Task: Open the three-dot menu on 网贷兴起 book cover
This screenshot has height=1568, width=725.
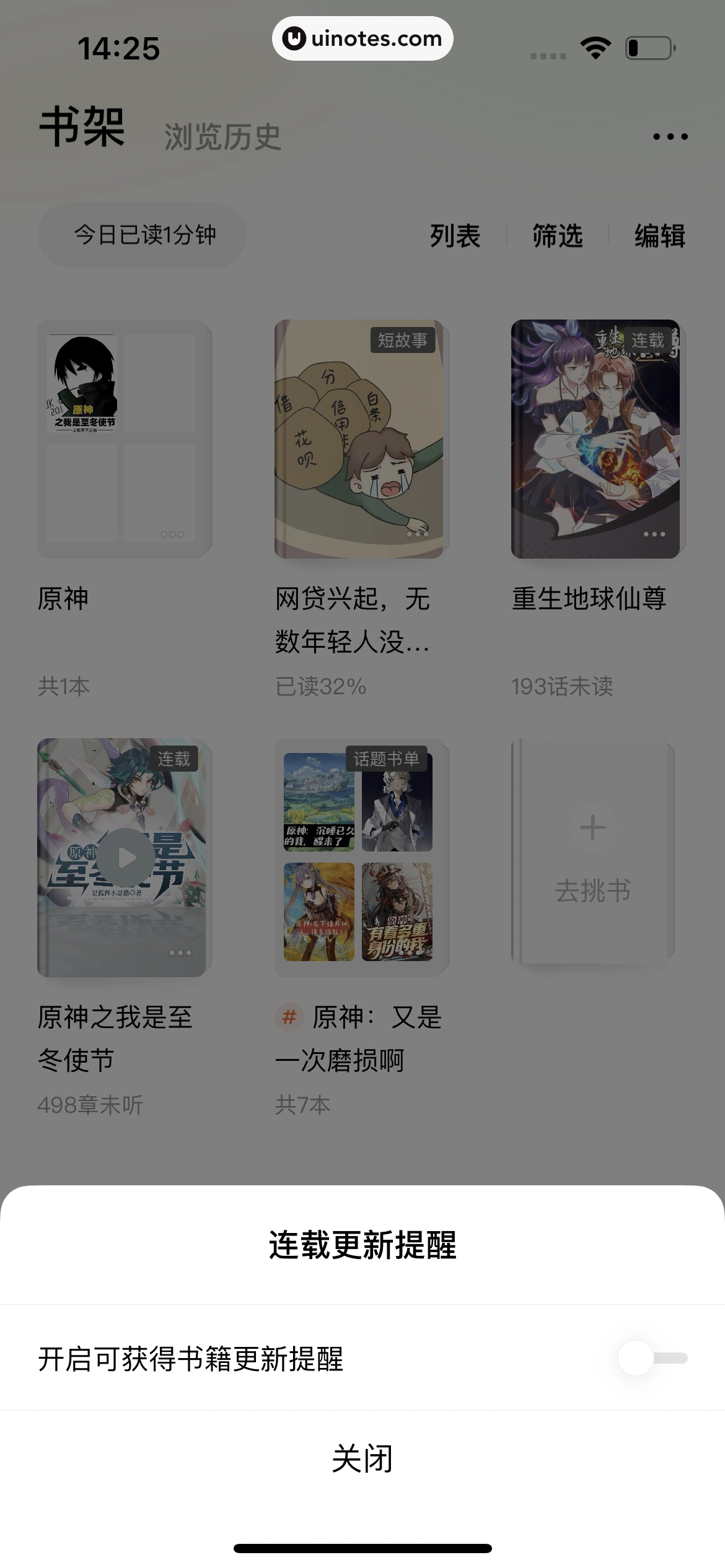Action: click(x=418, y=533)
